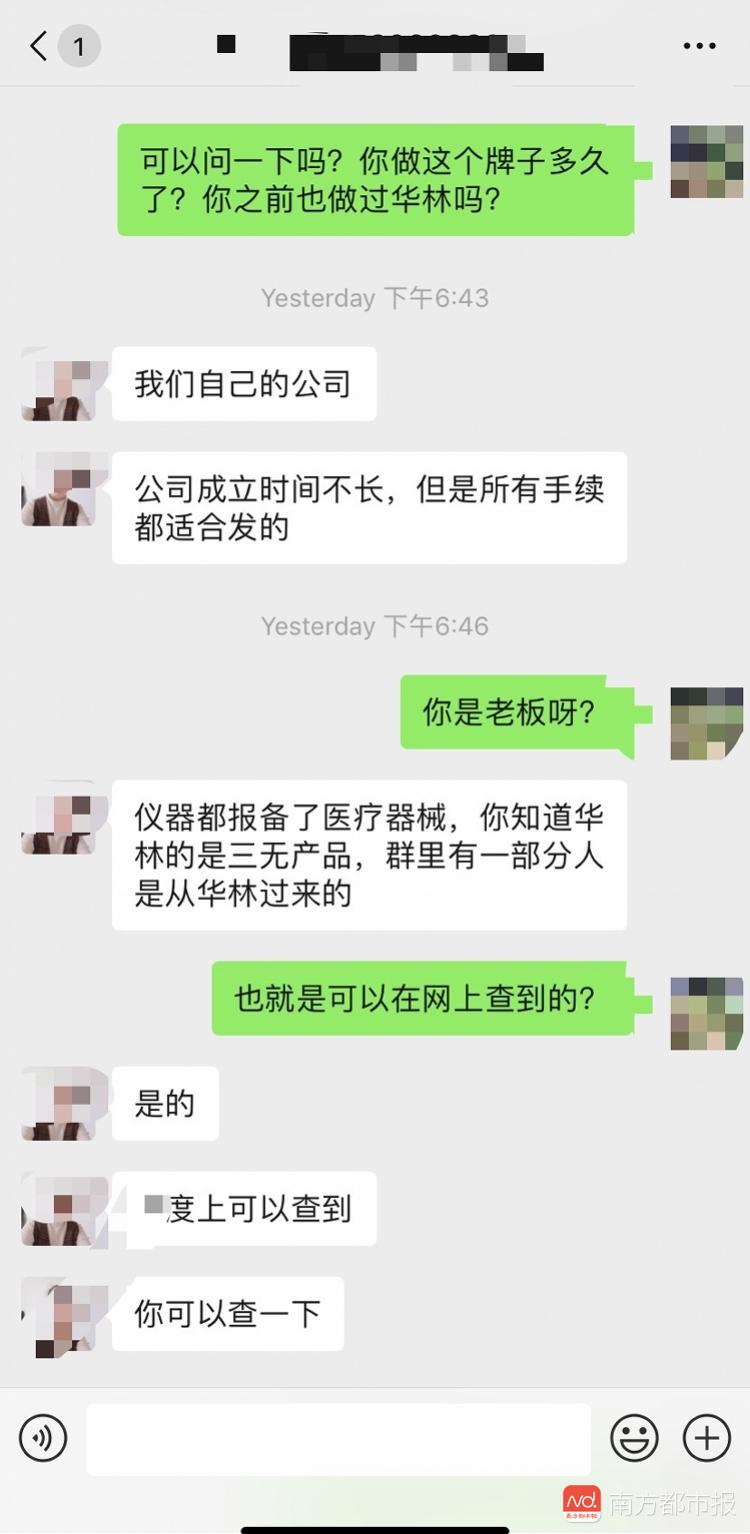The height and width of the screenshot is (1534, 750).
Task: Tap contact avatar next to 是的 message
Action: 63,1105
